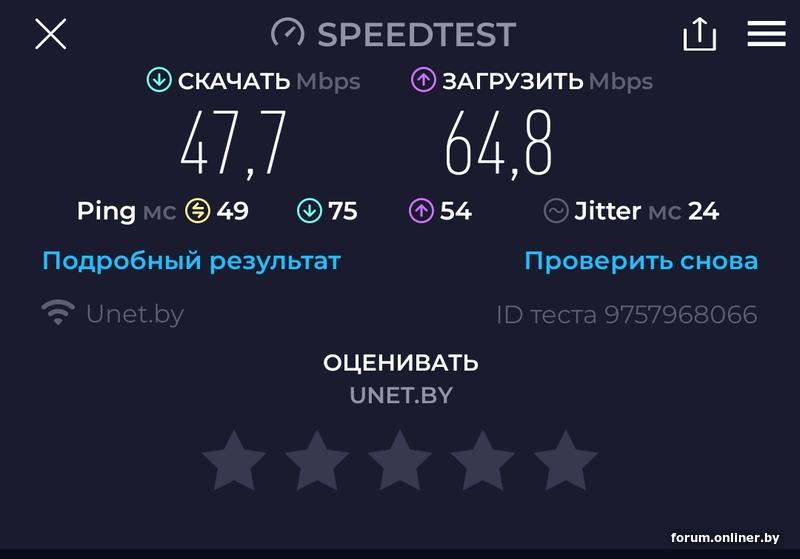Close the speed test results
Image resolution: width=800 pixels, height=559 pixels.
coord(51,35)
